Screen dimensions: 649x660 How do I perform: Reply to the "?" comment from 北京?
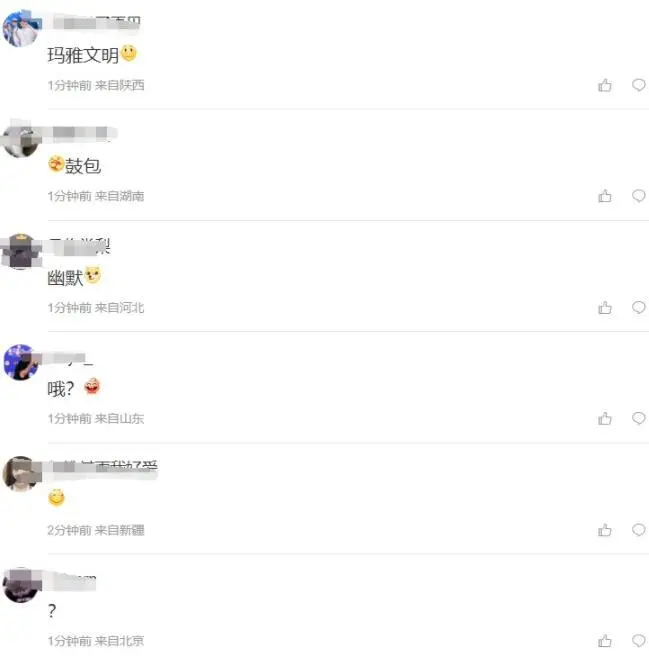tap(638, 641)
